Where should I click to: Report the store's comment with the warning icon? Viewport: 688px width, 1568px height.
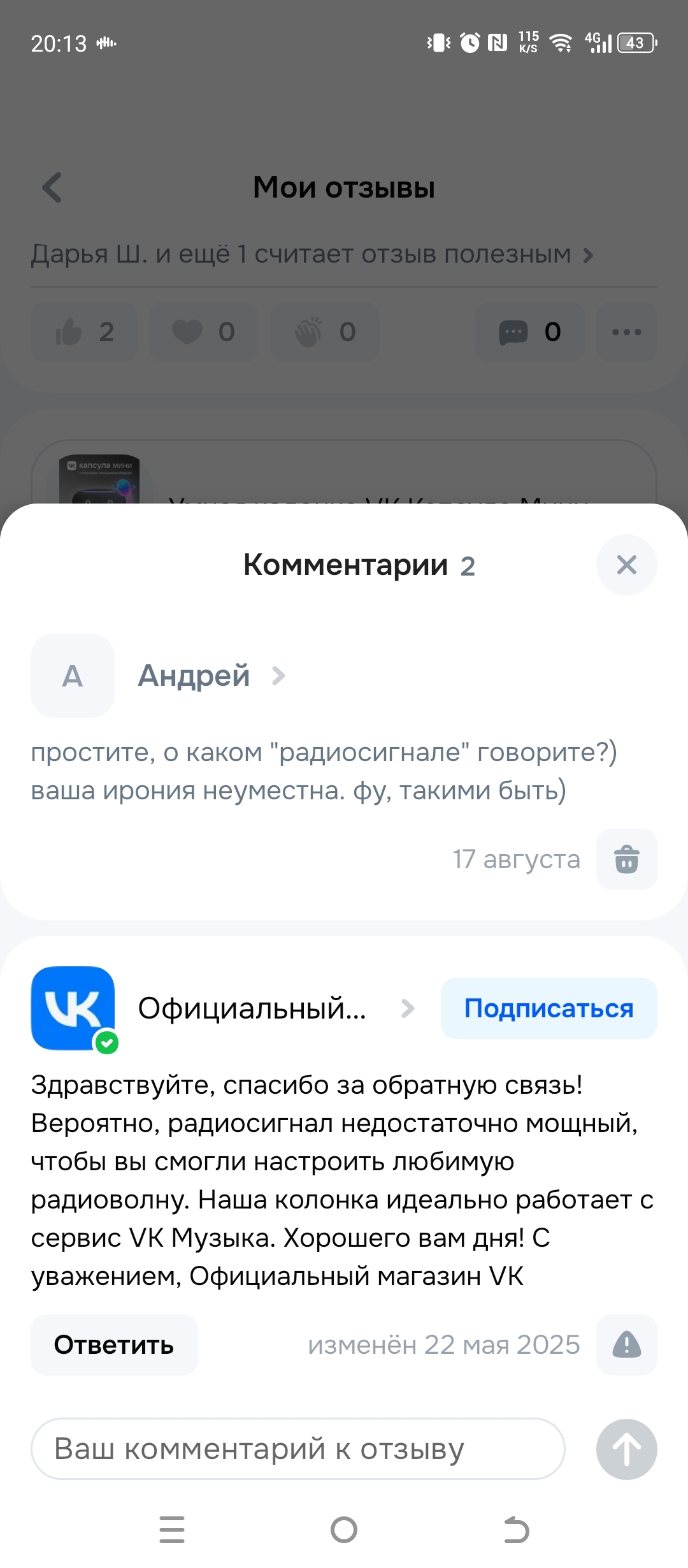tap(626, 1345)
